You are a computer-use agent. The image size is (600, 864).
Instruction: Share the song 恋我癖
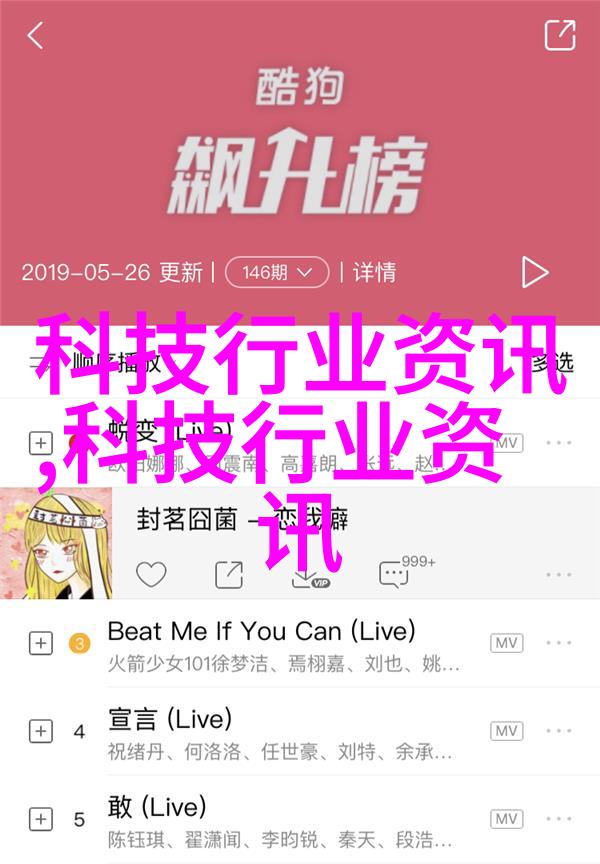click(x=229, y=574)
